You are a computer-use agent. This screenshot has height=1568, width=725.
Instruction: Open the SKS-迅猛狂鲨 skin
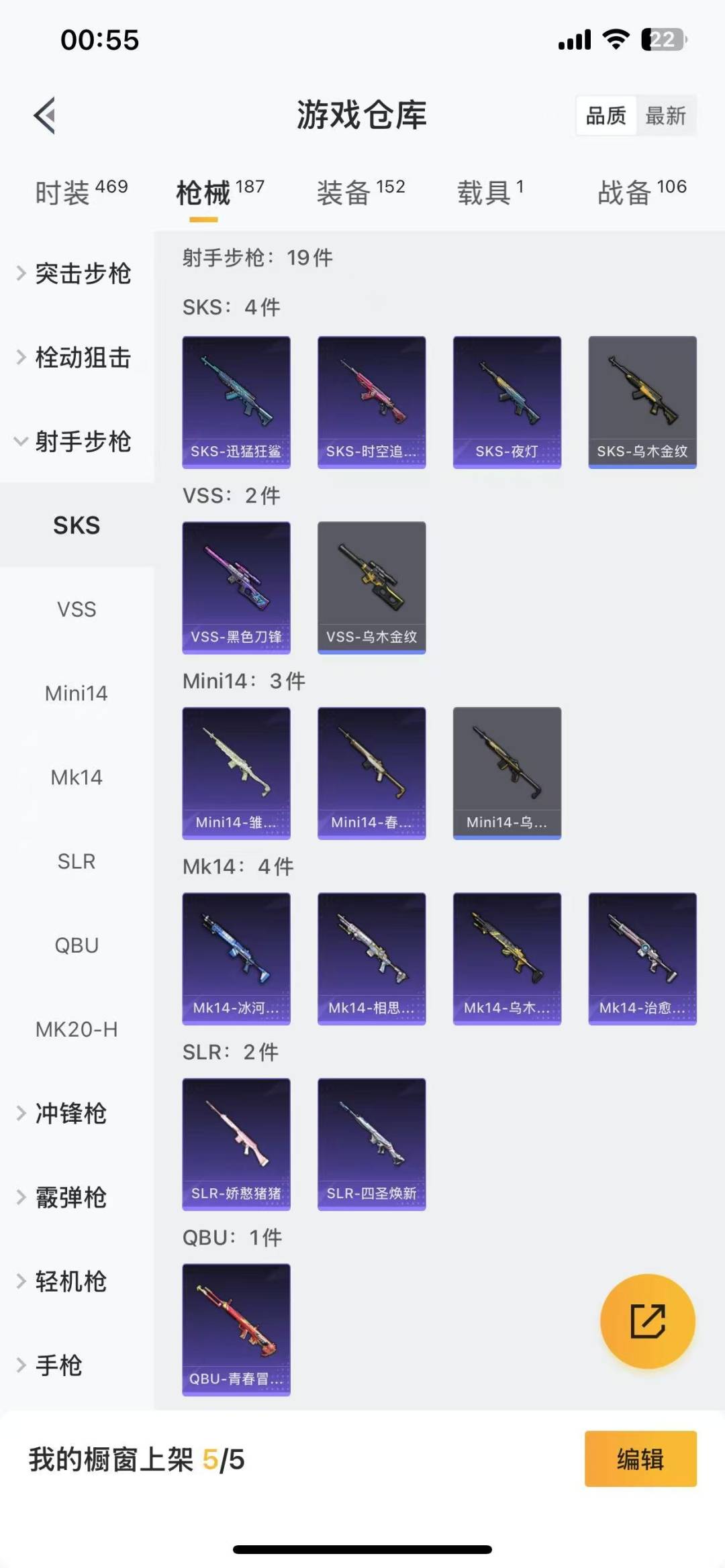(236, 401)
